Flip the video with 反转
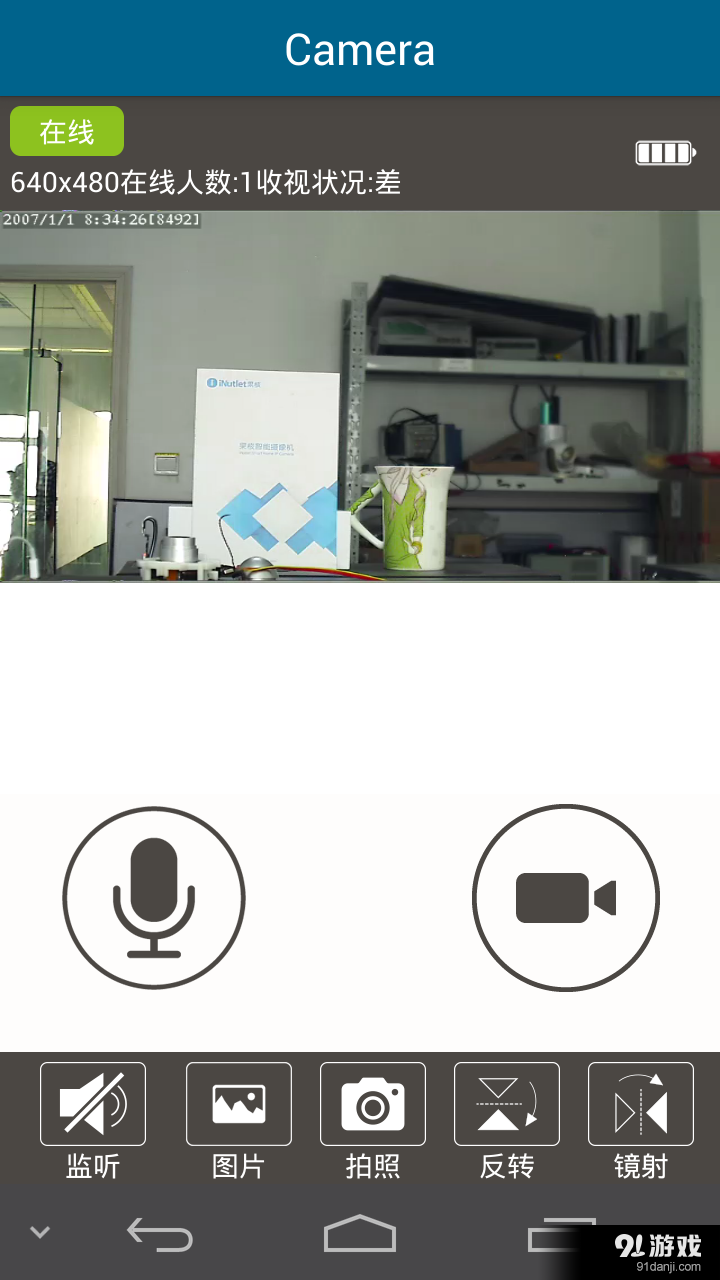Viewport: 720px width, 1280px height. pyautogui.click(x=507, y=1104)
